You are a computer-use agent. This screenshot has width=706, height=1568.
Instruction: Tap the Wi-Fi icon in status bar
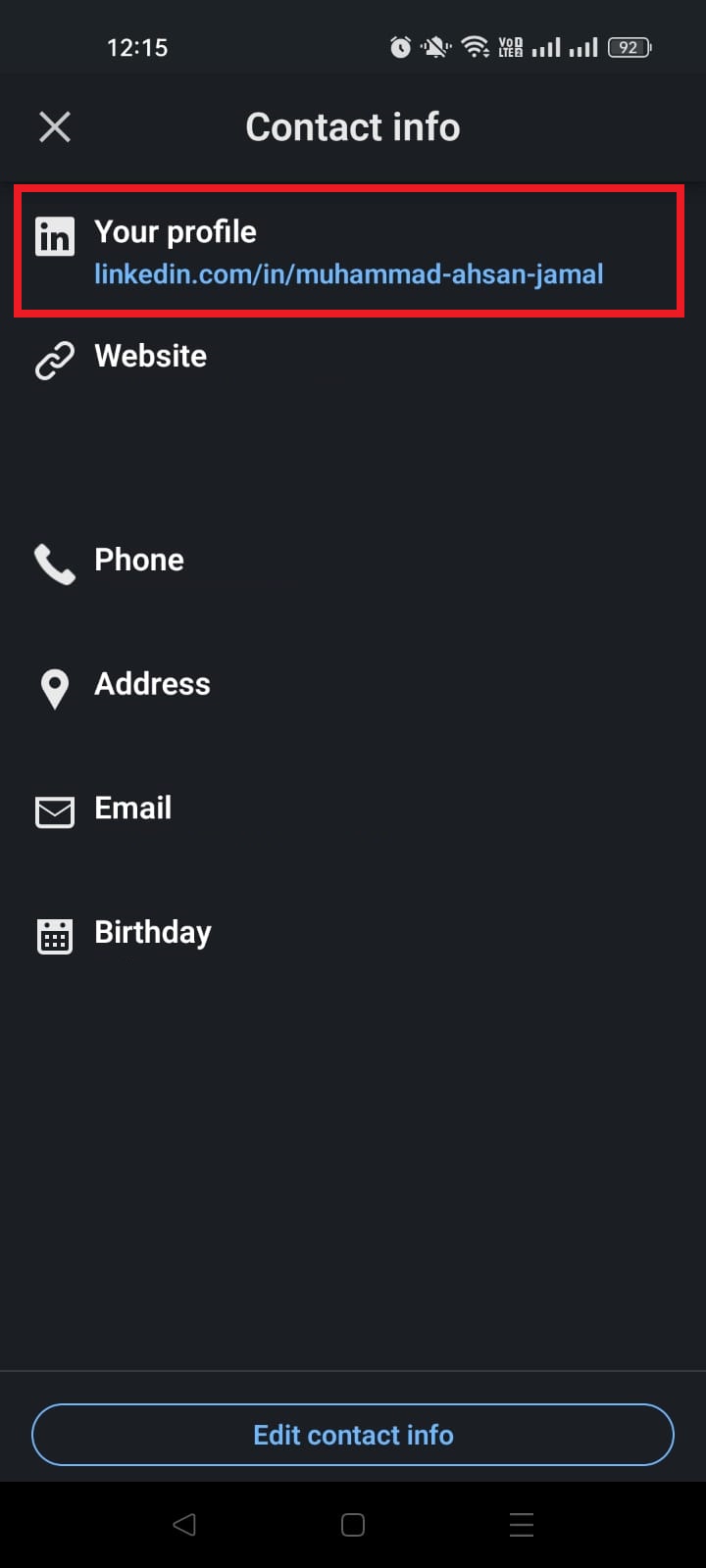click(475, 46)
